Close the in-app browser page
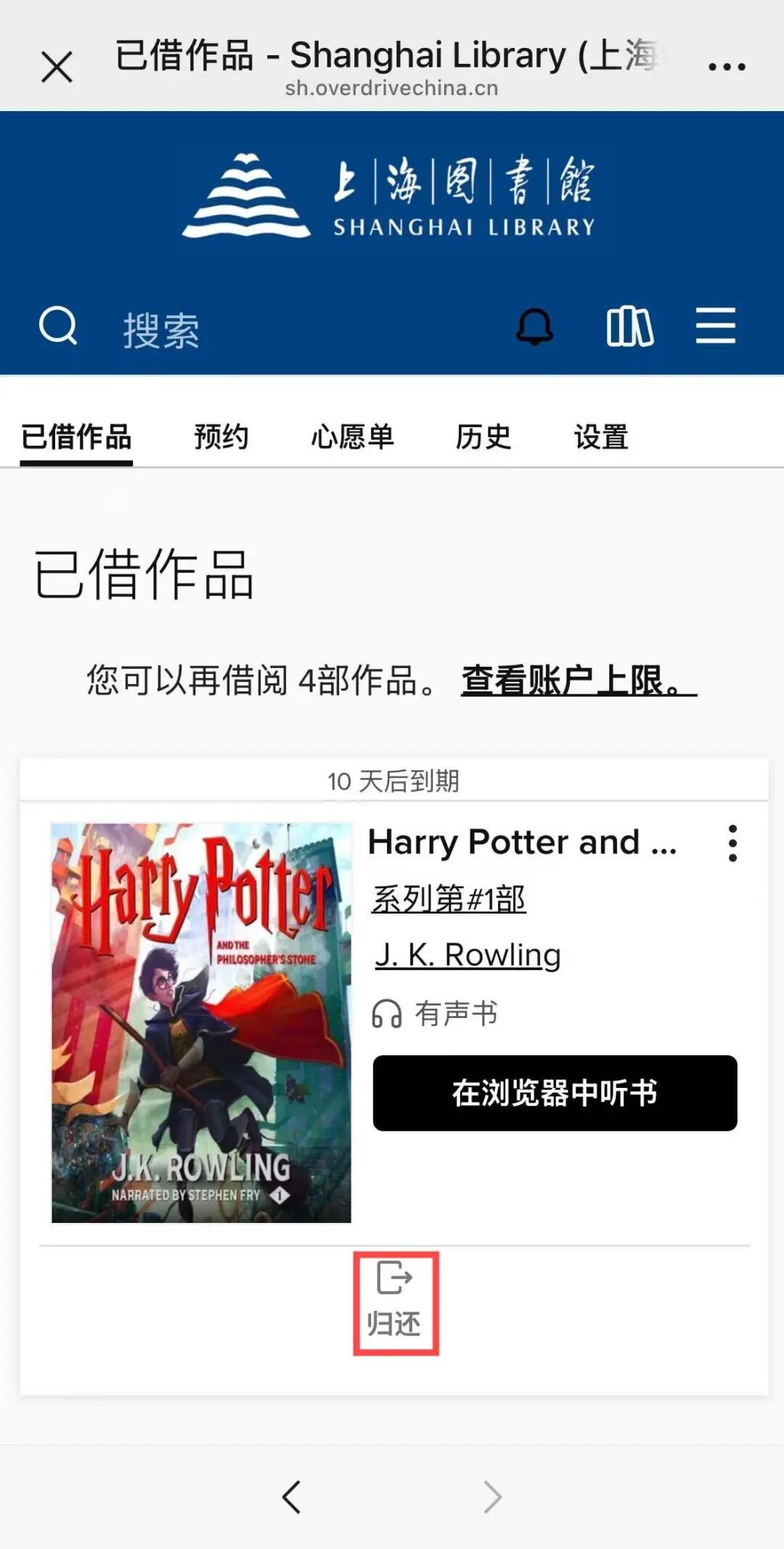The height and width of the screenshot is (1549, 784). click(x=57, y=67)
